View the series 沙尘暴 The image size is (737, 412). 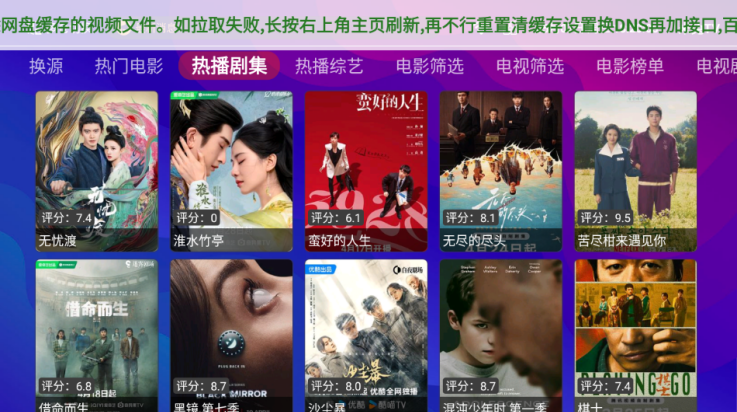pos(366,336)
